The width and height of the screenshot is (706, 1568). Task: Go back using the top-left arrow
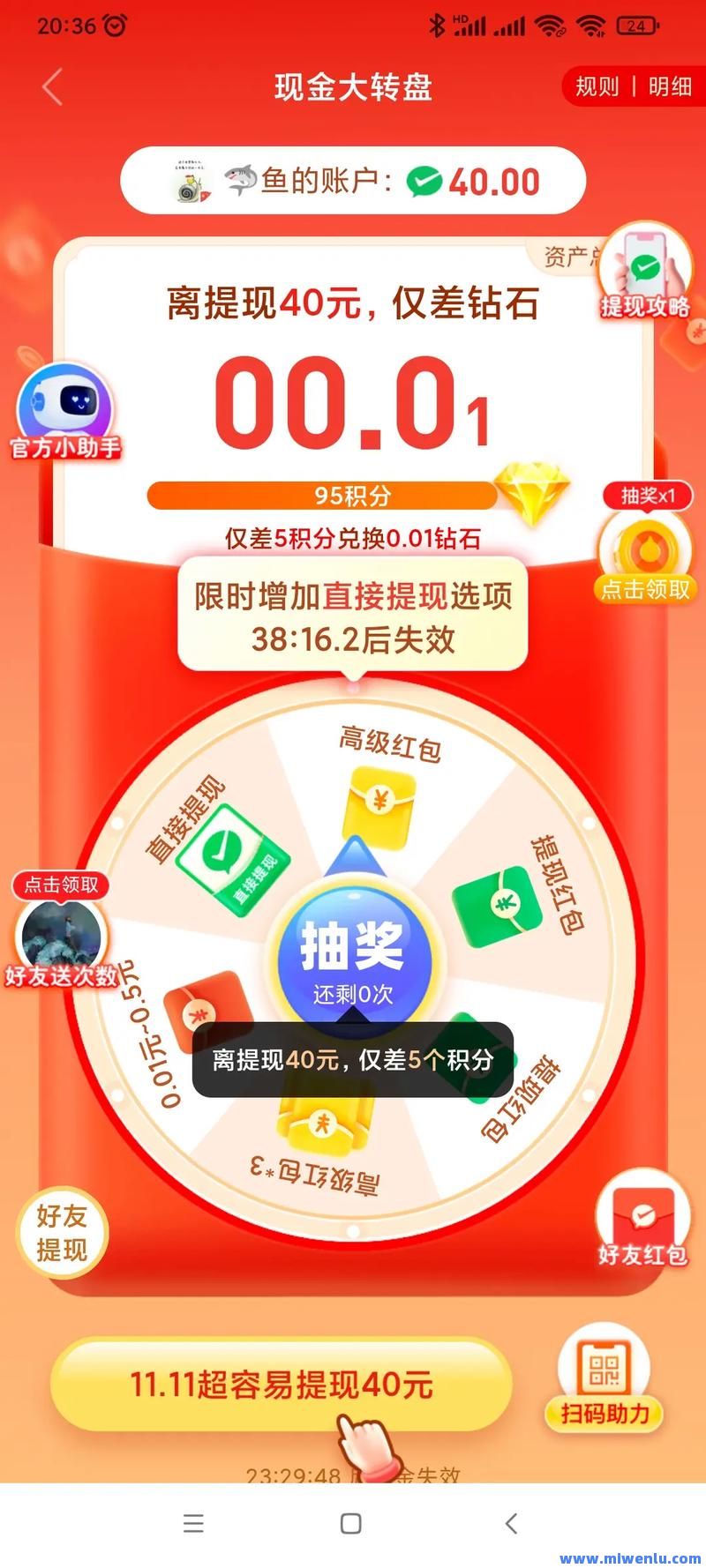pos(53,87)
